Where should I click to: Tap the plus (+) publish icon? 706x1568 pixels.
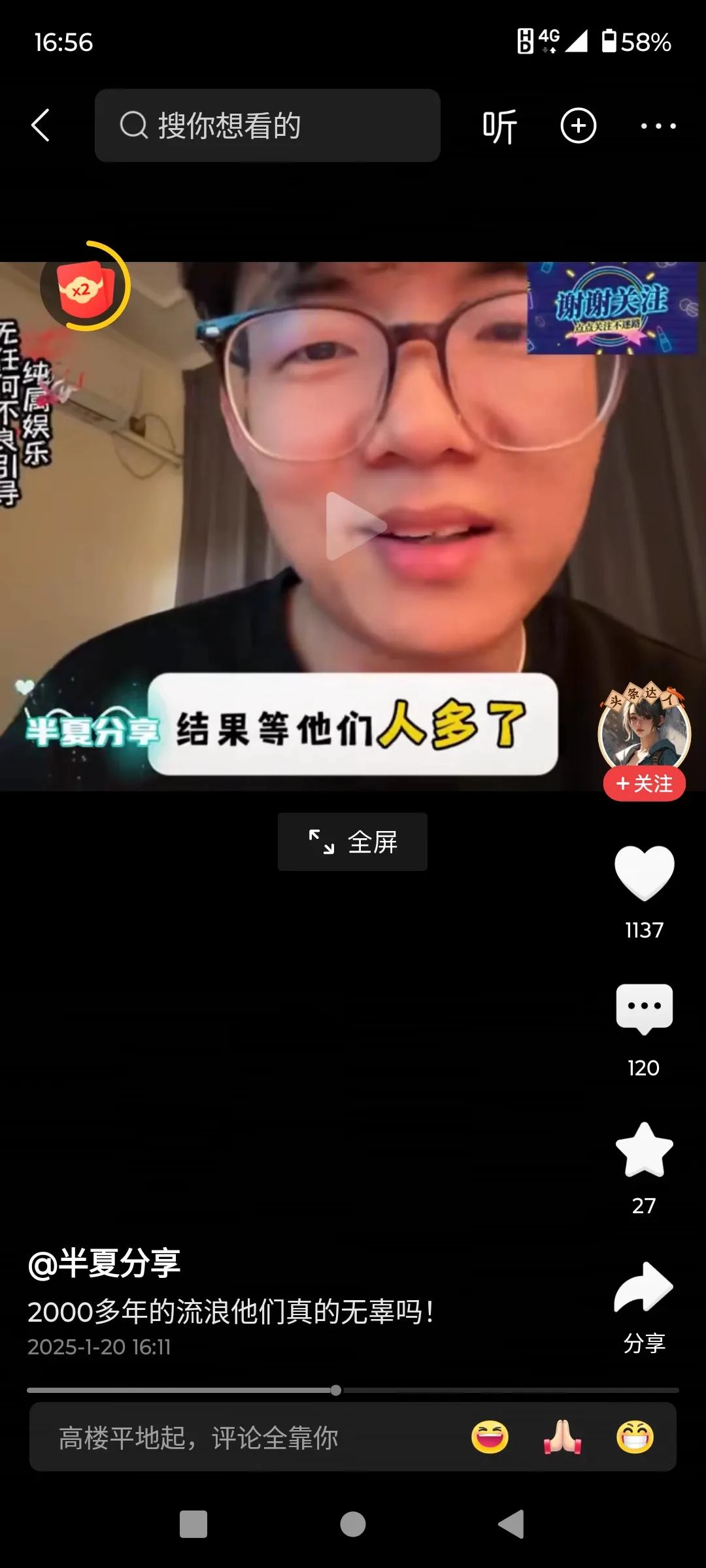click(x=578, y=125)
